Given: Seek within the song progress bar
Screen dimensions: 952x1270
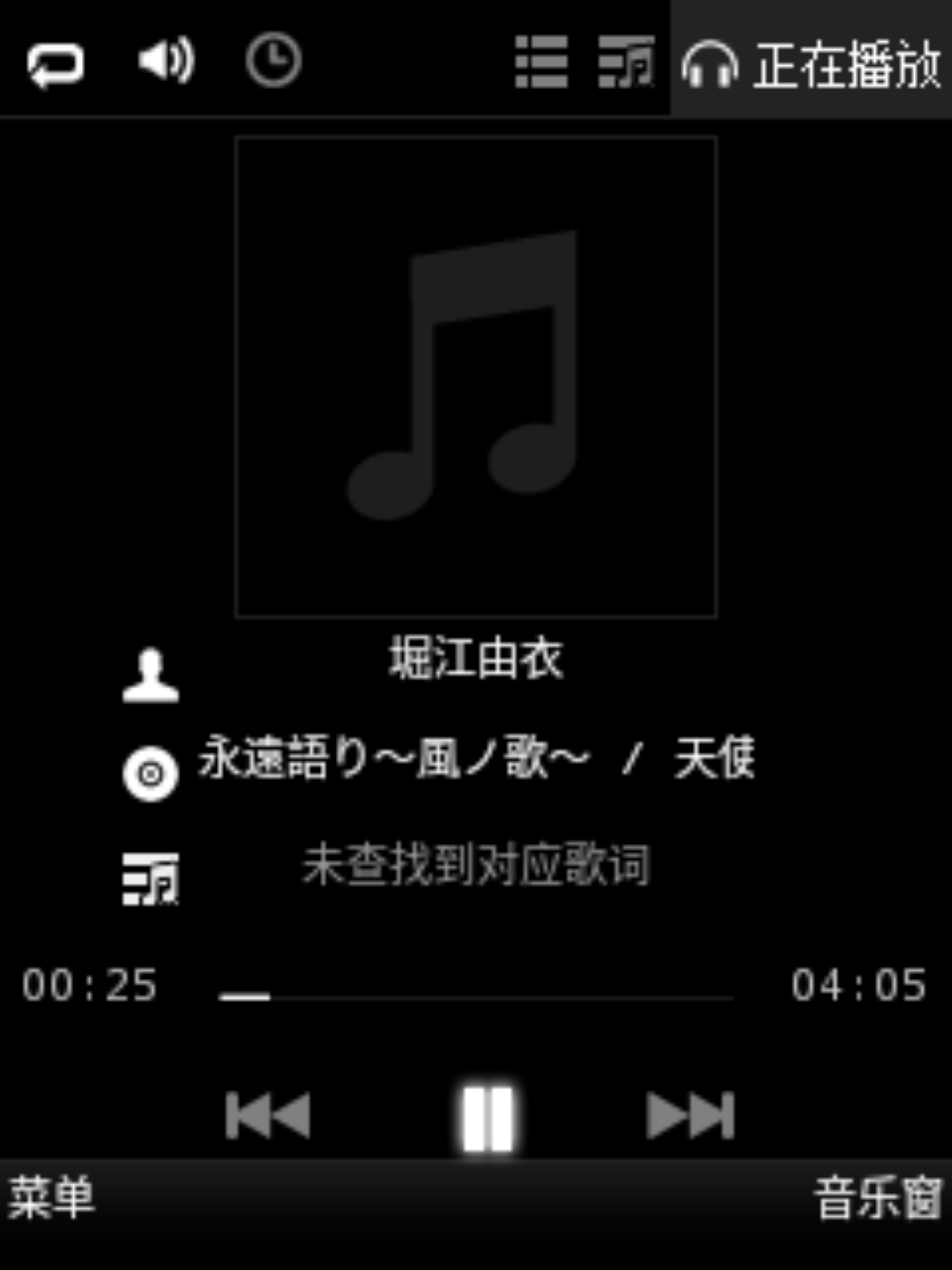Looking at the screenshot, I should coord(476,997).
